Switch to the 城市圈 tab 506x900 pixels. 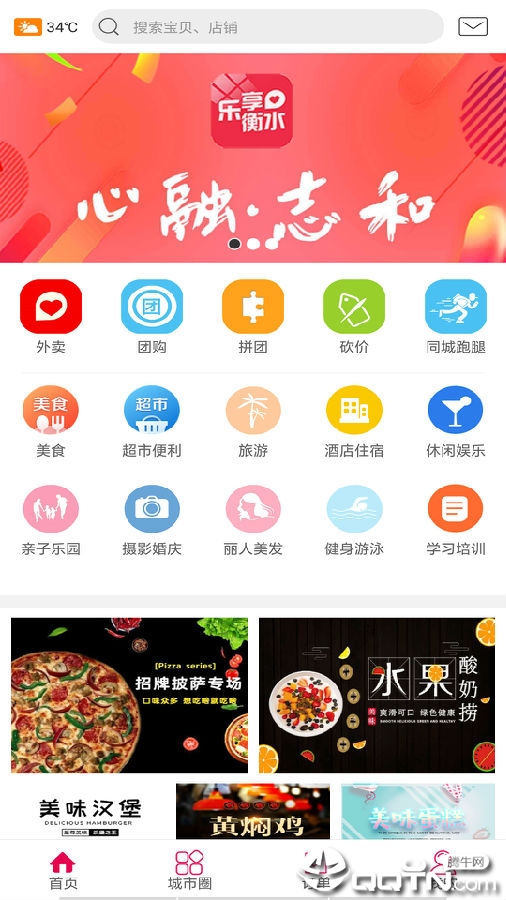190,870
